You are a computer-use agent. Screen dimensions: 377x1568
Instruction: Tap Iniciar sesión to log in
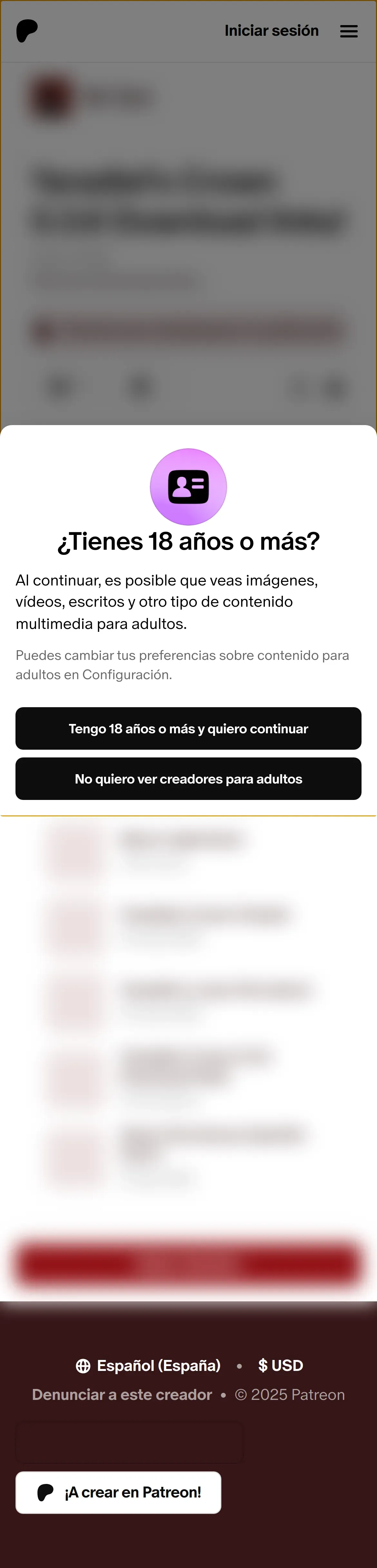[x=271, y=31]
